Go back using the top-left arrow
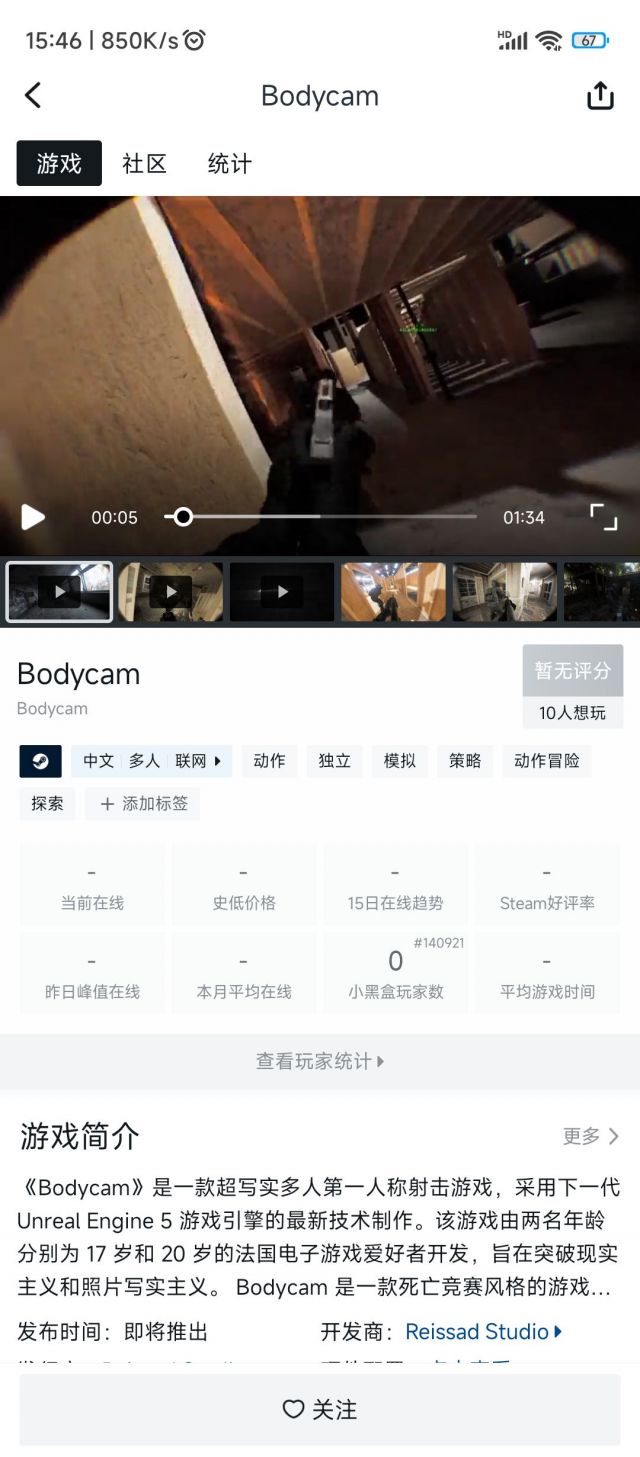The width and height of the screenshot is (640, 1457). point(33,96)
